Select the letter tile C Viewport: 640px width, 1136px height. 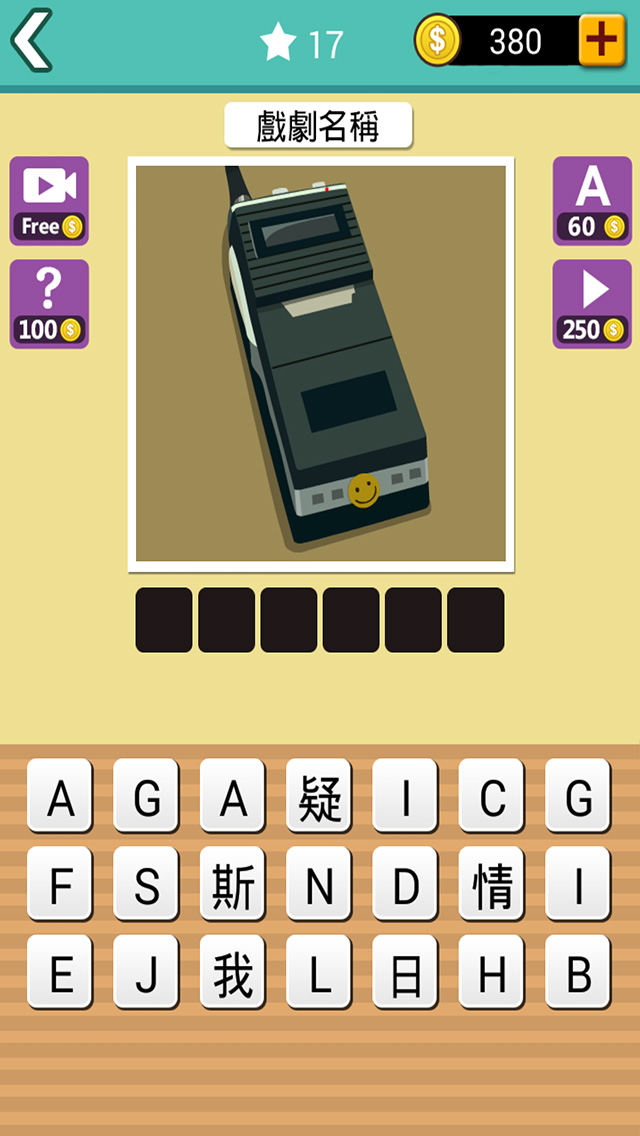pyautogui.click(x=492, y=796)
